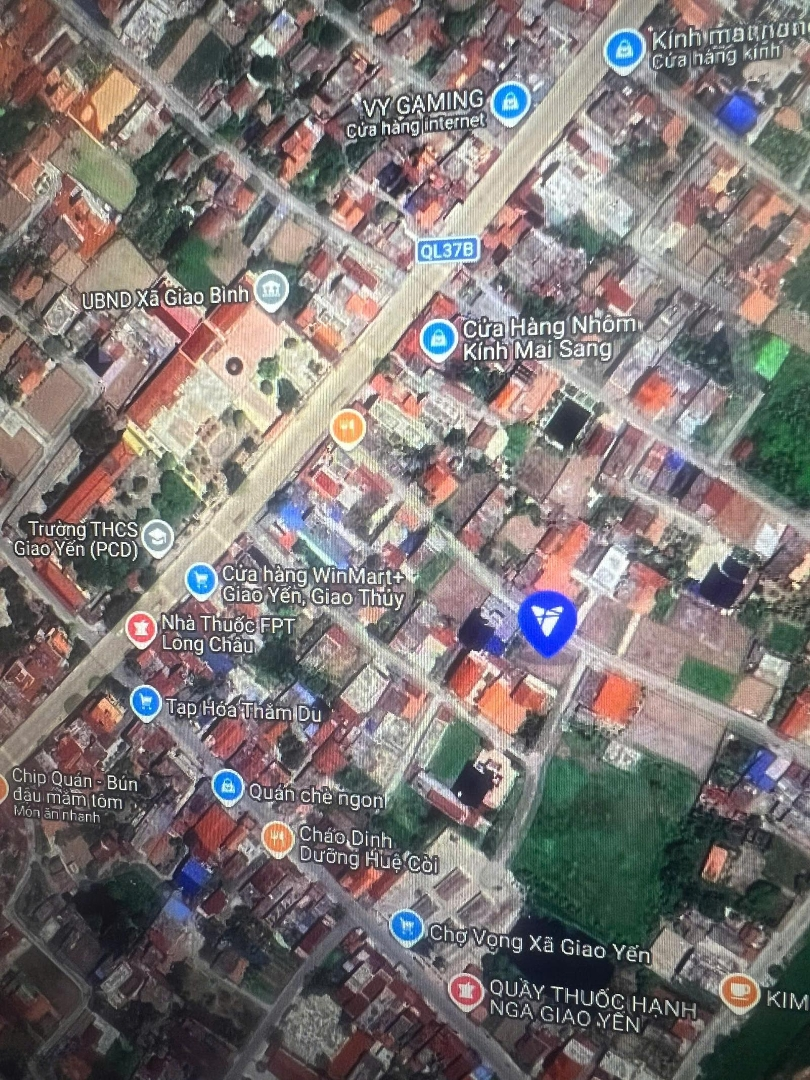This screenshot has width=810, height=1080.
Task: Open Quầy Thuốc Hạnh Nga Giao Yên marker
Action: [x=465, y=991]
